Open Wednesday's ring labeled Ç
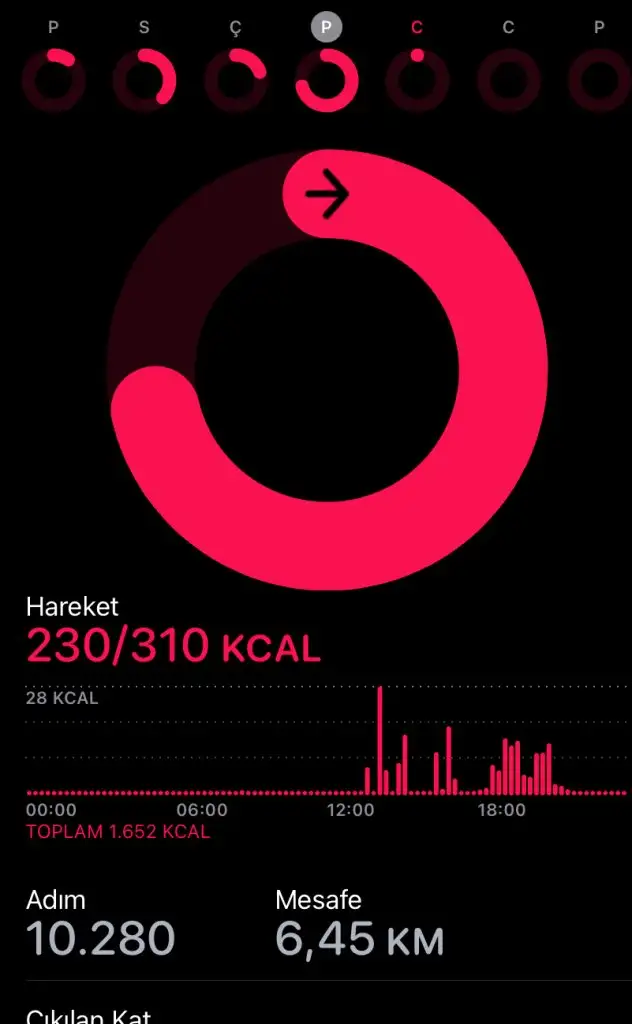The width and height of the screenshot is (632, 1024). click(x=235, y=79)
